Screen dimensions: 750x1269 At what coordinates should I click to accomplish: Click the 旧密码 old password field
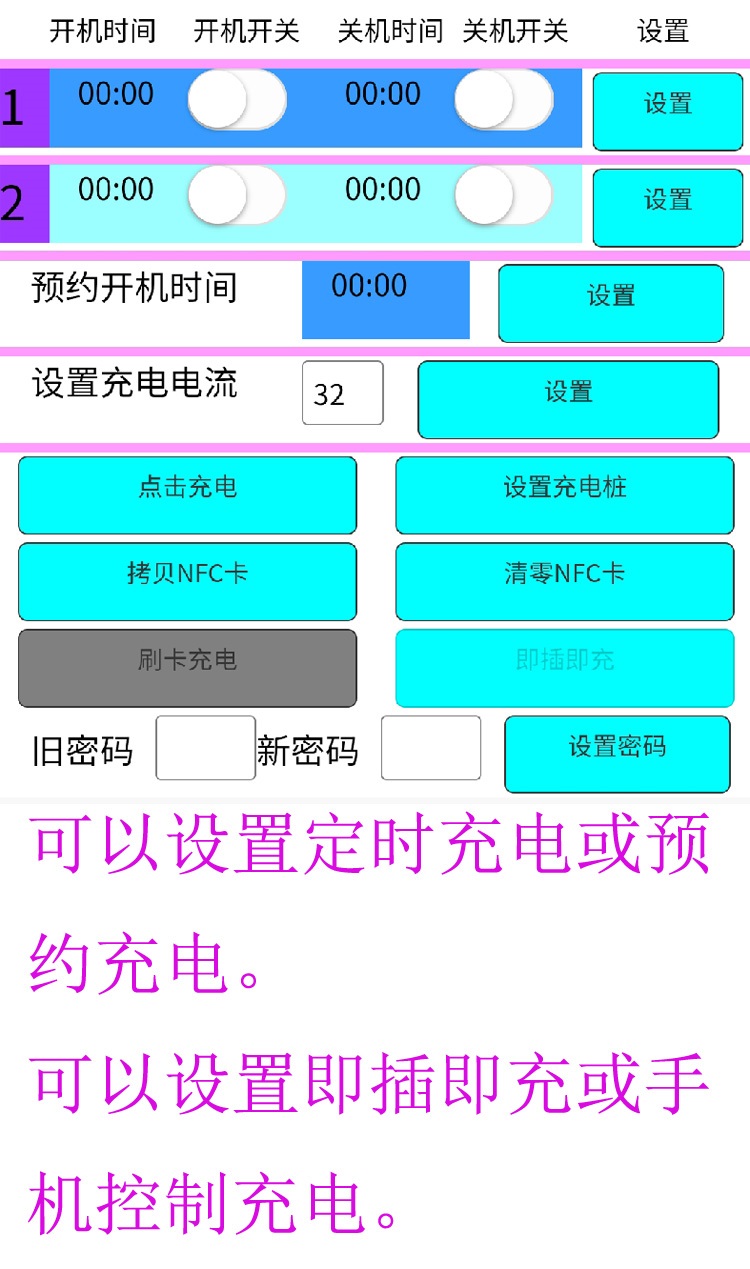pyautogui.click(x=205, y=748)
